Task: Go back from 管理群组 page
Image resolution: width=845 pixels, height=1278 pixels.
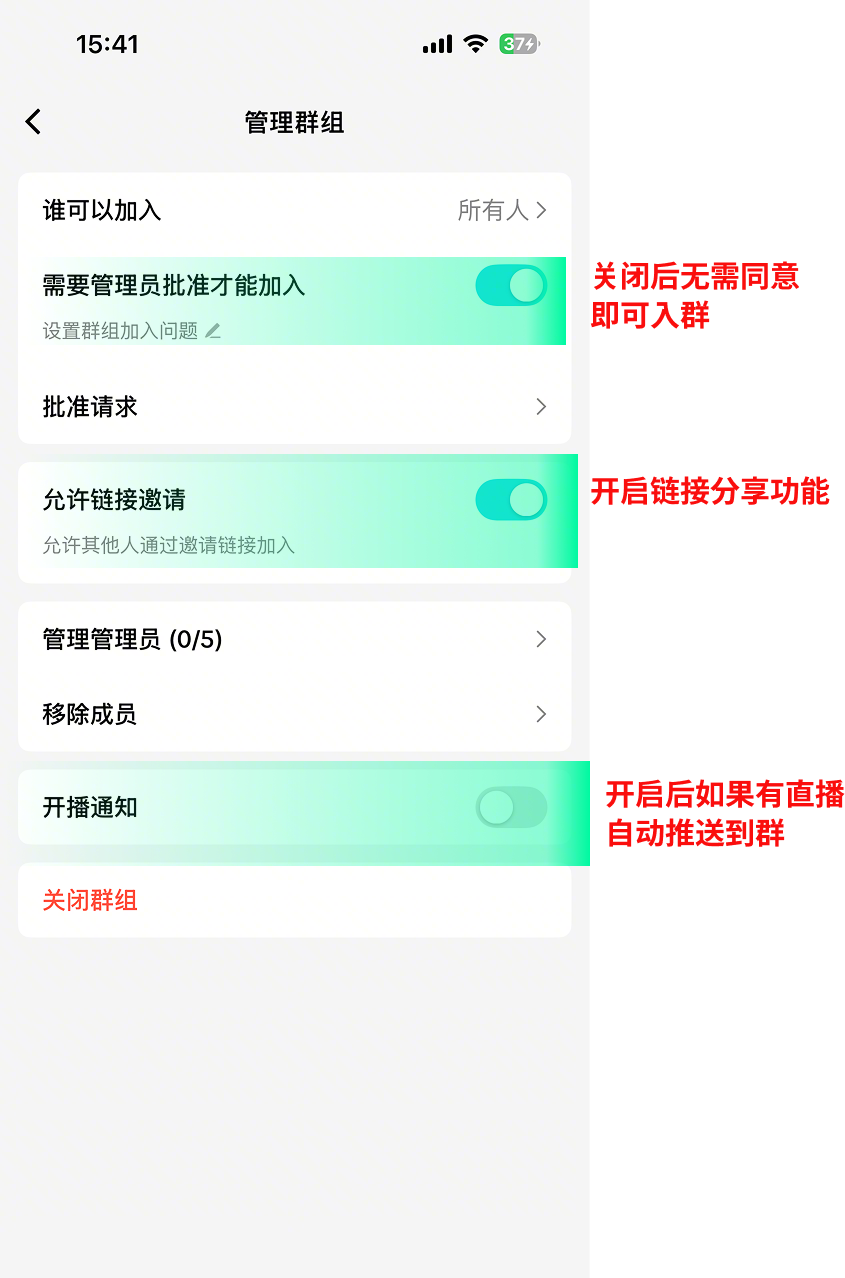Action: 33,122
